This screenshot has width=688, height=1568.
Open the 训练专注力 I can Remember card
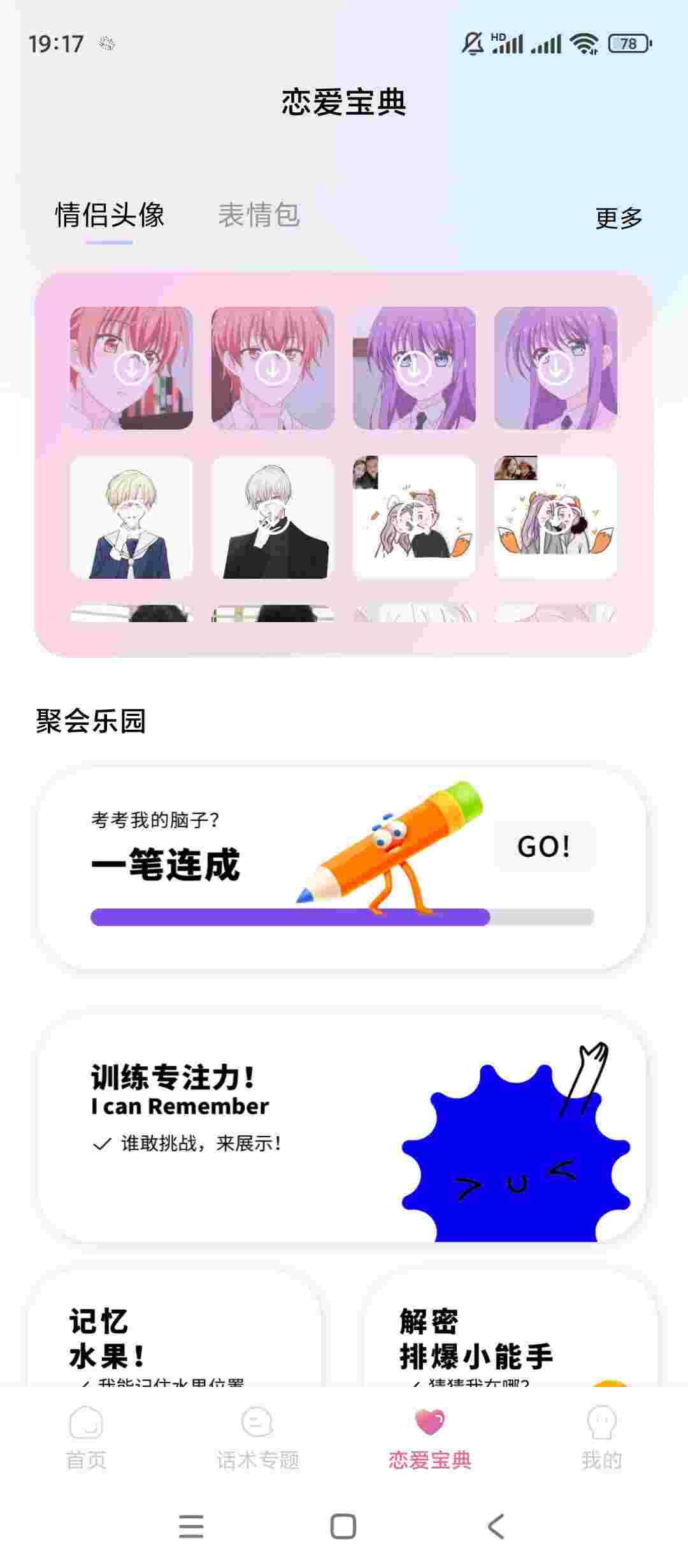(x=342, y=1128)
